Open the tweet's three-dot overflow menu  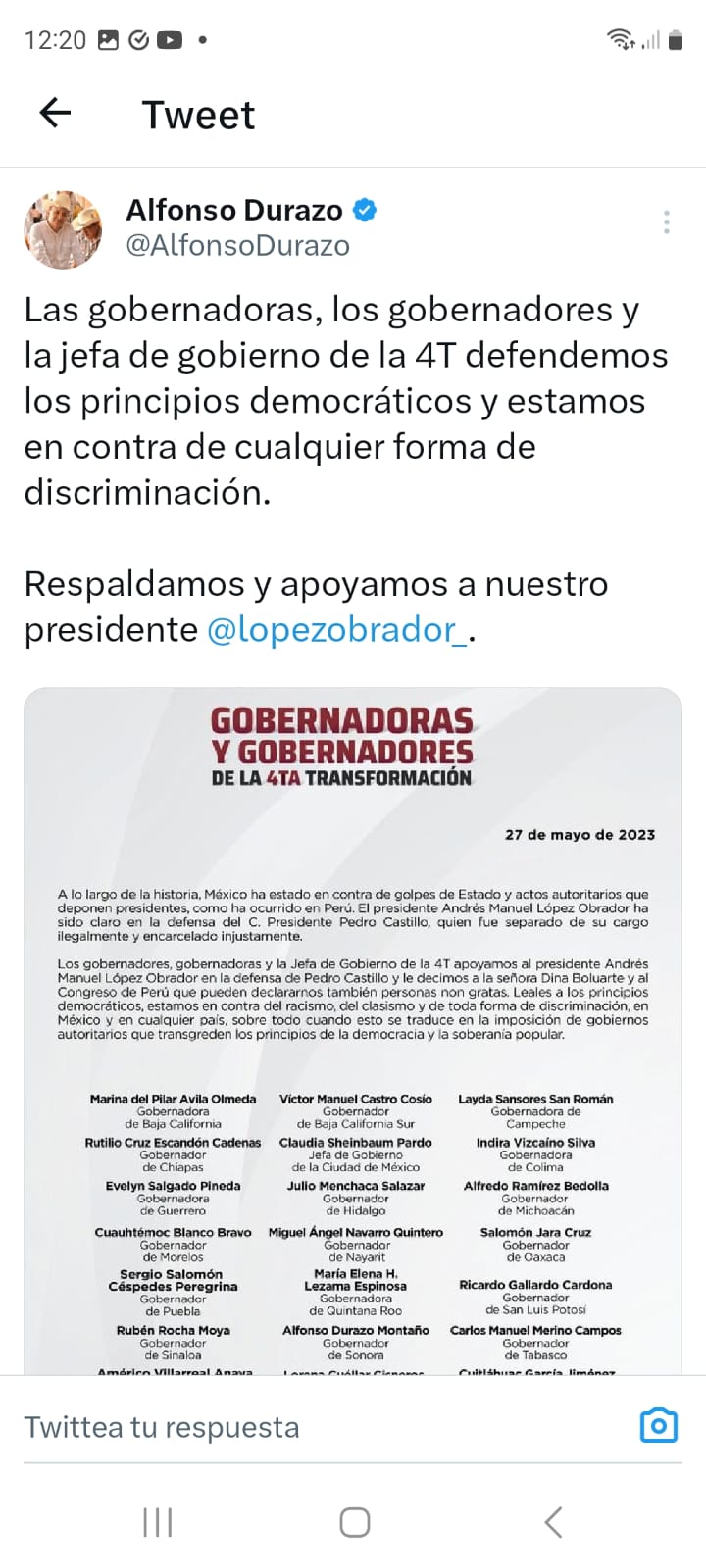coord(667,222)
